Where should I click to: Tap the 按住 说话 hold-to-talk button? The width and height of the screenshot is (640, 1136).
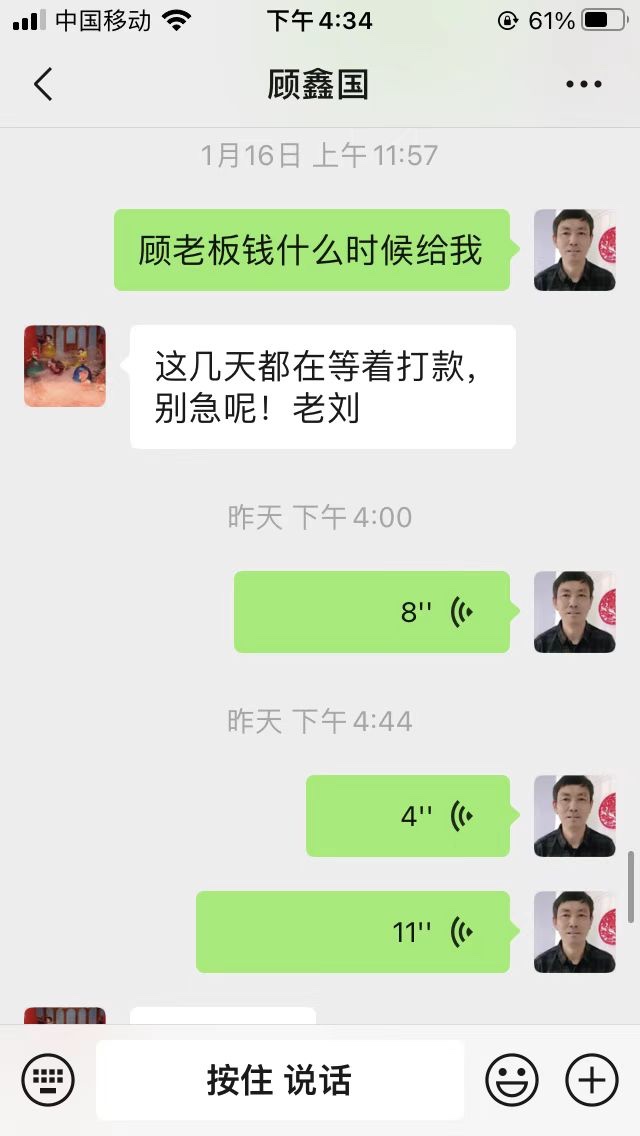pos(279,1080)
